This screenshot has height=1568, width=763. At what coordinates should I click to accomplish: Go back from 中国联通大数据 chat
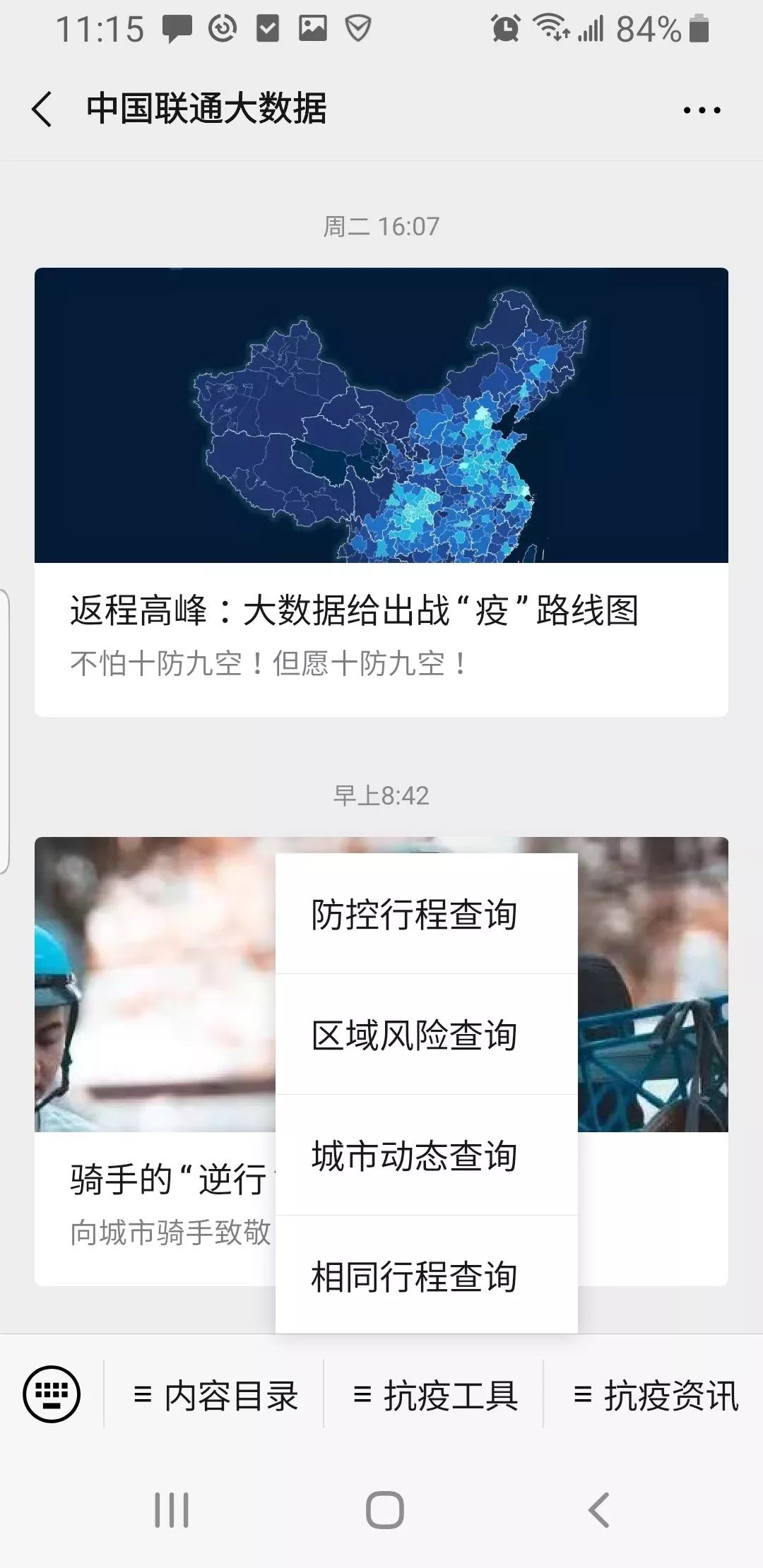(42, 109)
